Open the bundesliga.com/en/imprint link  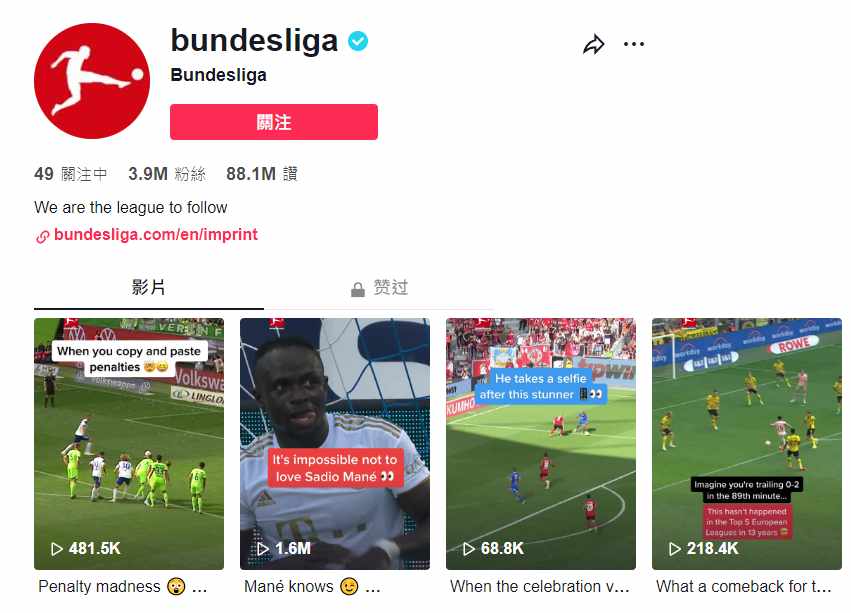(x=155, y=235)
